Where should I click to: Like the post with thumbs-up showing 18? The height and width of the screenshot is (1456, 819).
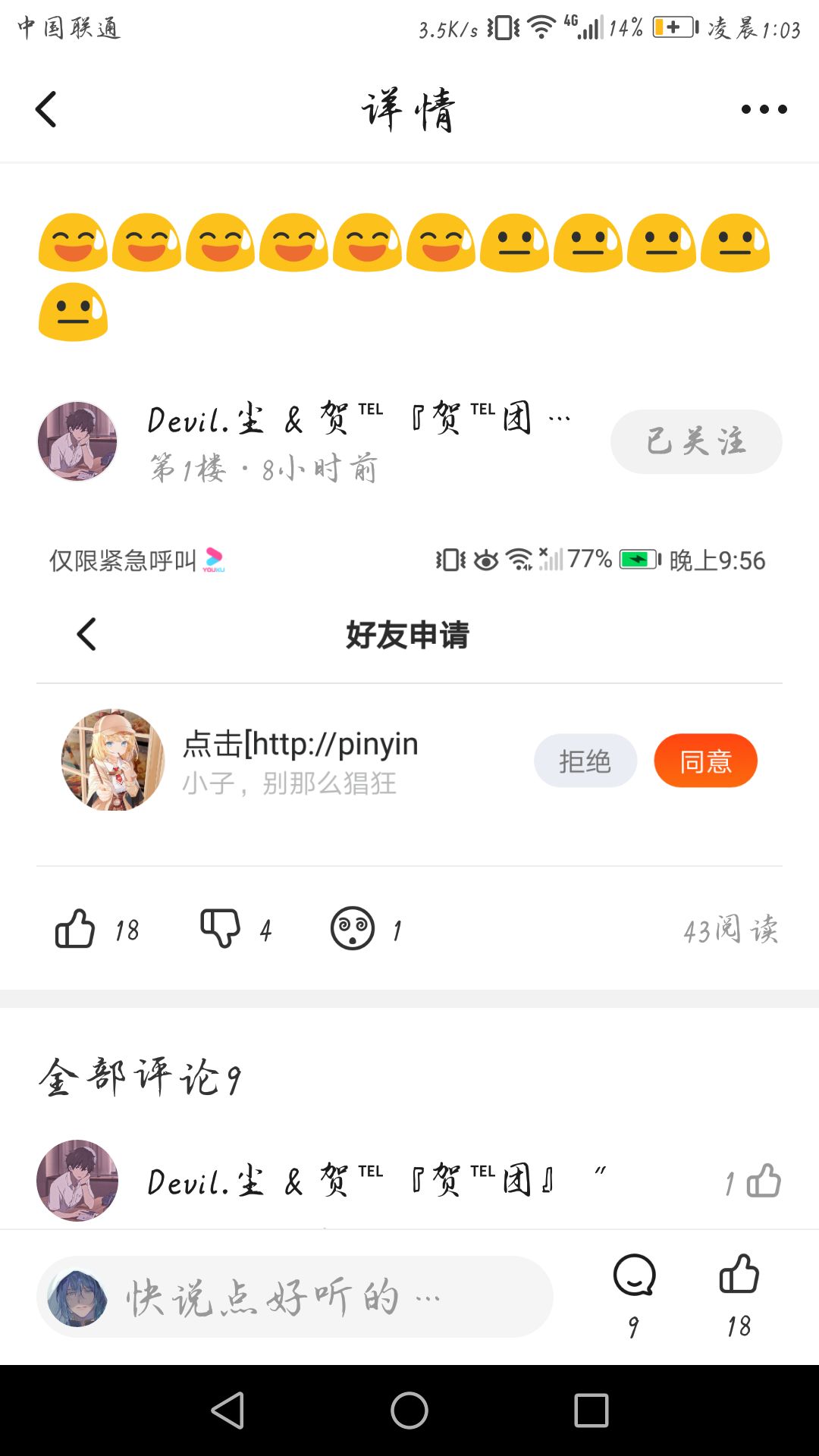(x=76, y=928)
